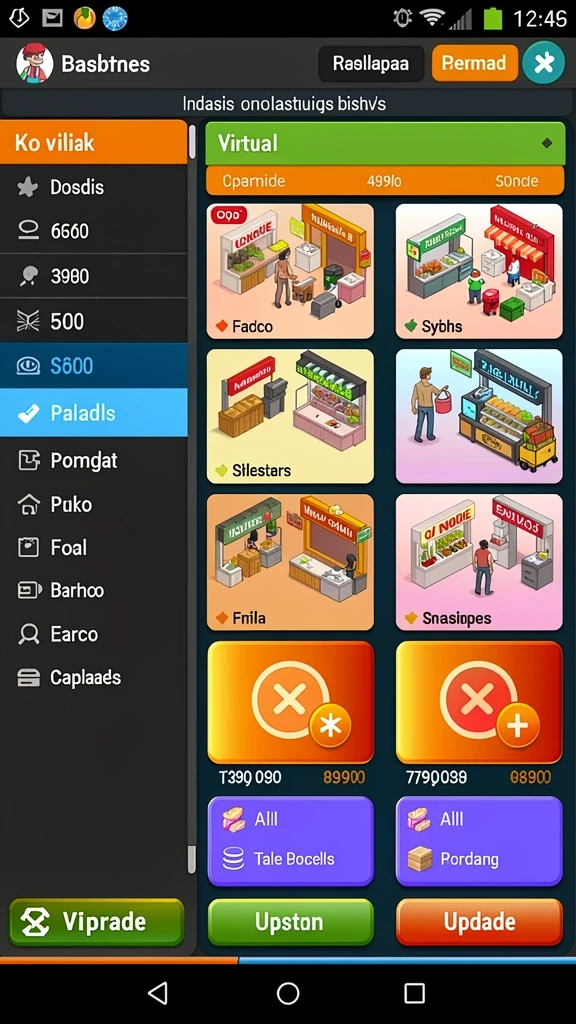Image resolution: width=576 pixels, height=1024 pixels.
Task: Select Barhoo in the side list
Action: click(x=93, y=590)
